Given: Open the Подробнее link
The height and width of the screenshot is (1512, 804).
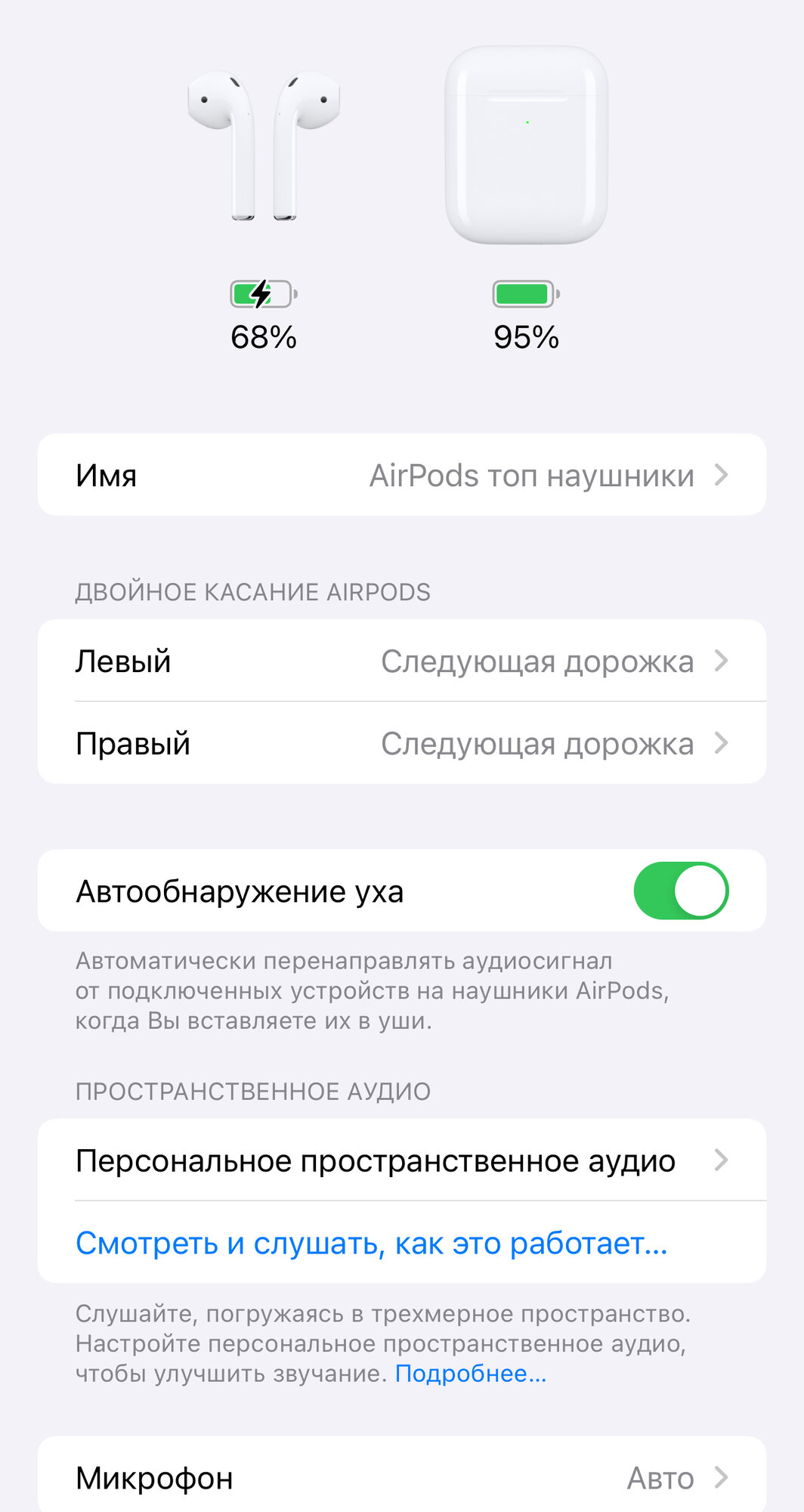Looking at the screenshot, I should click(x=470, y=1374).
